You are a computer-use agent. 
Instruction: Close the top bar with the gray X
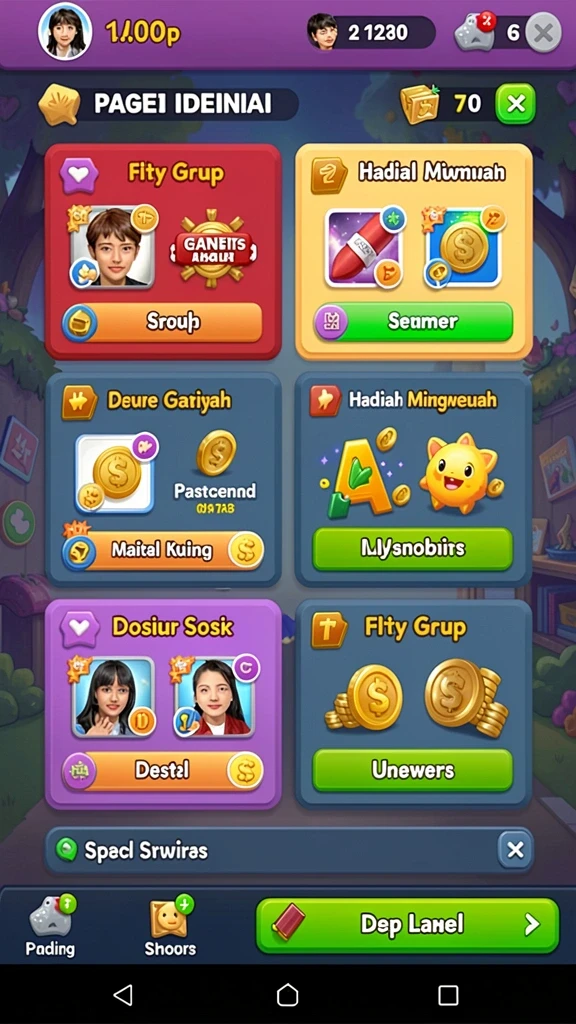click(543, 33)
